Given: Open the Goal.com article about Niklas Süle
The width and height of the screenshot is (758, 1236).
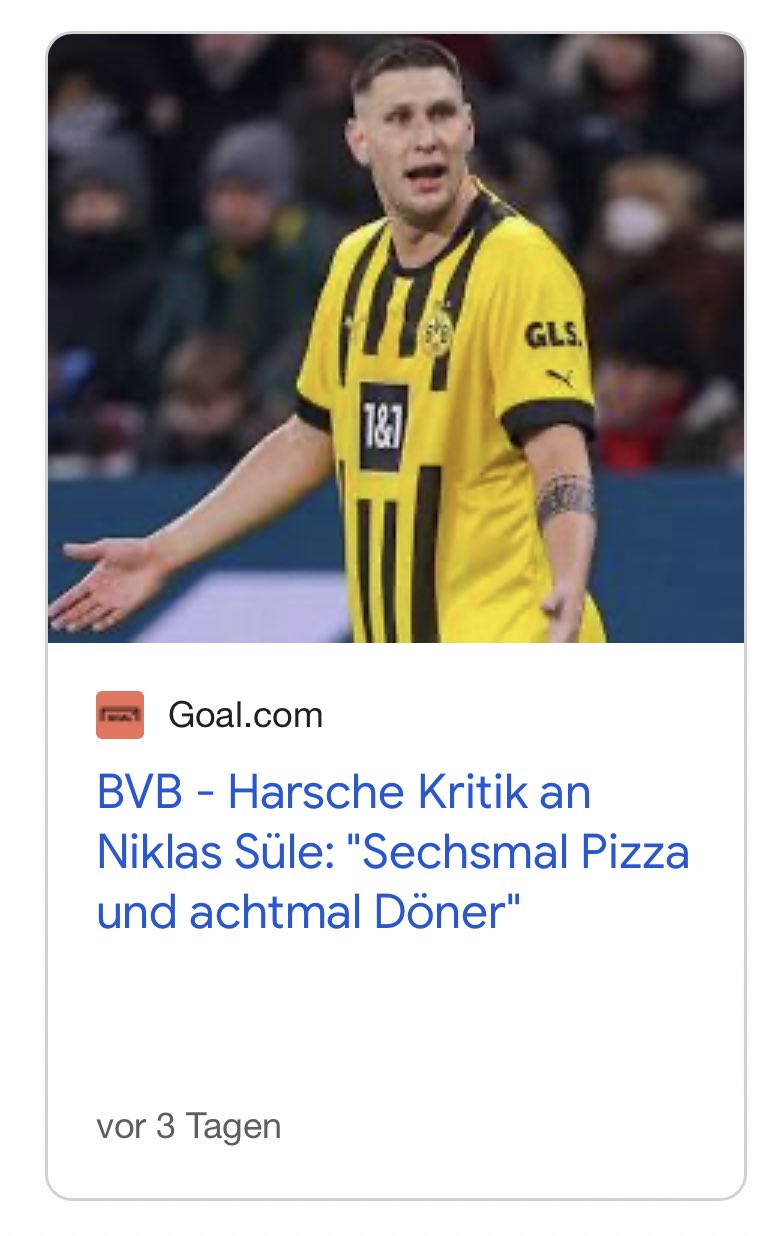Looking at the screenshot, I should (393, 853).
